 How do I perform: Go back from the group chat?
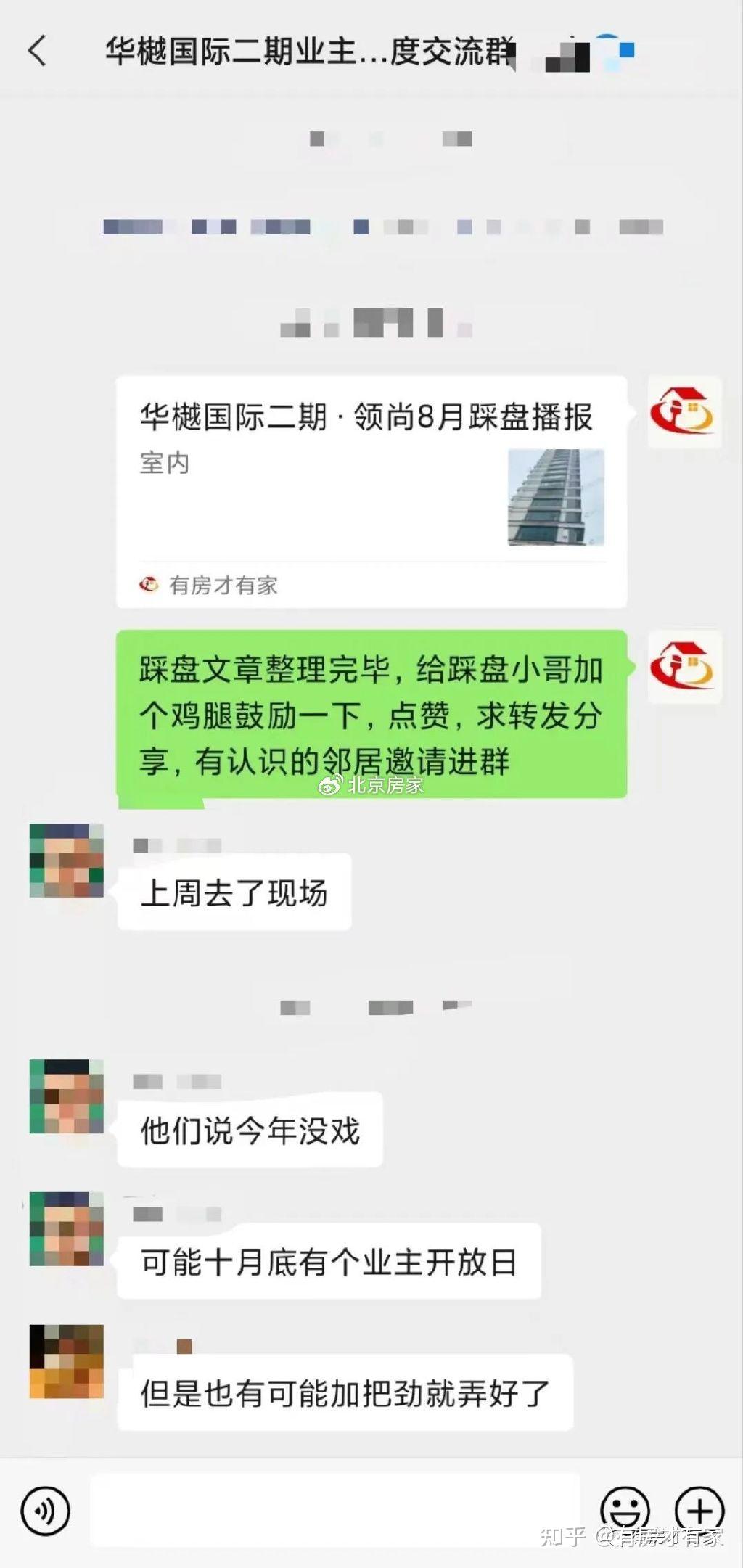coord(38,52)
